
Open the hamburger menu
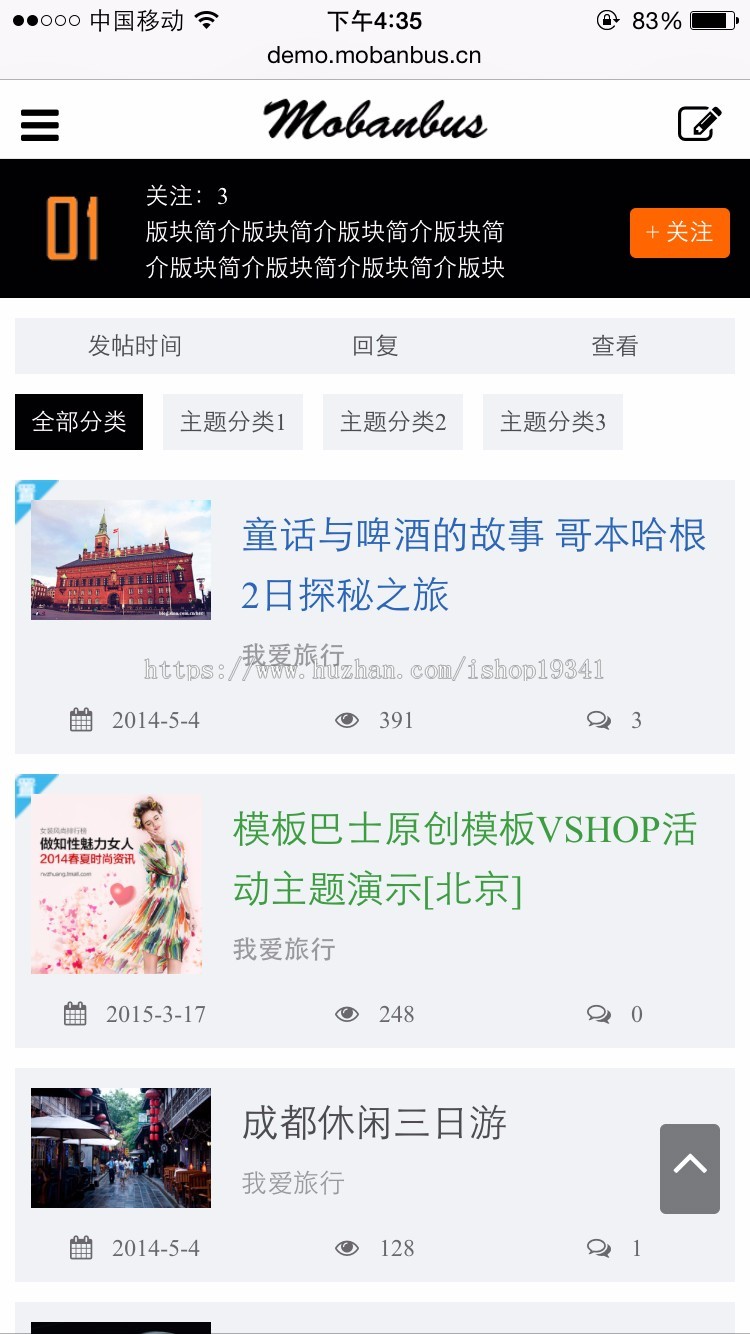pyautogui.click(x=40, y=125)
